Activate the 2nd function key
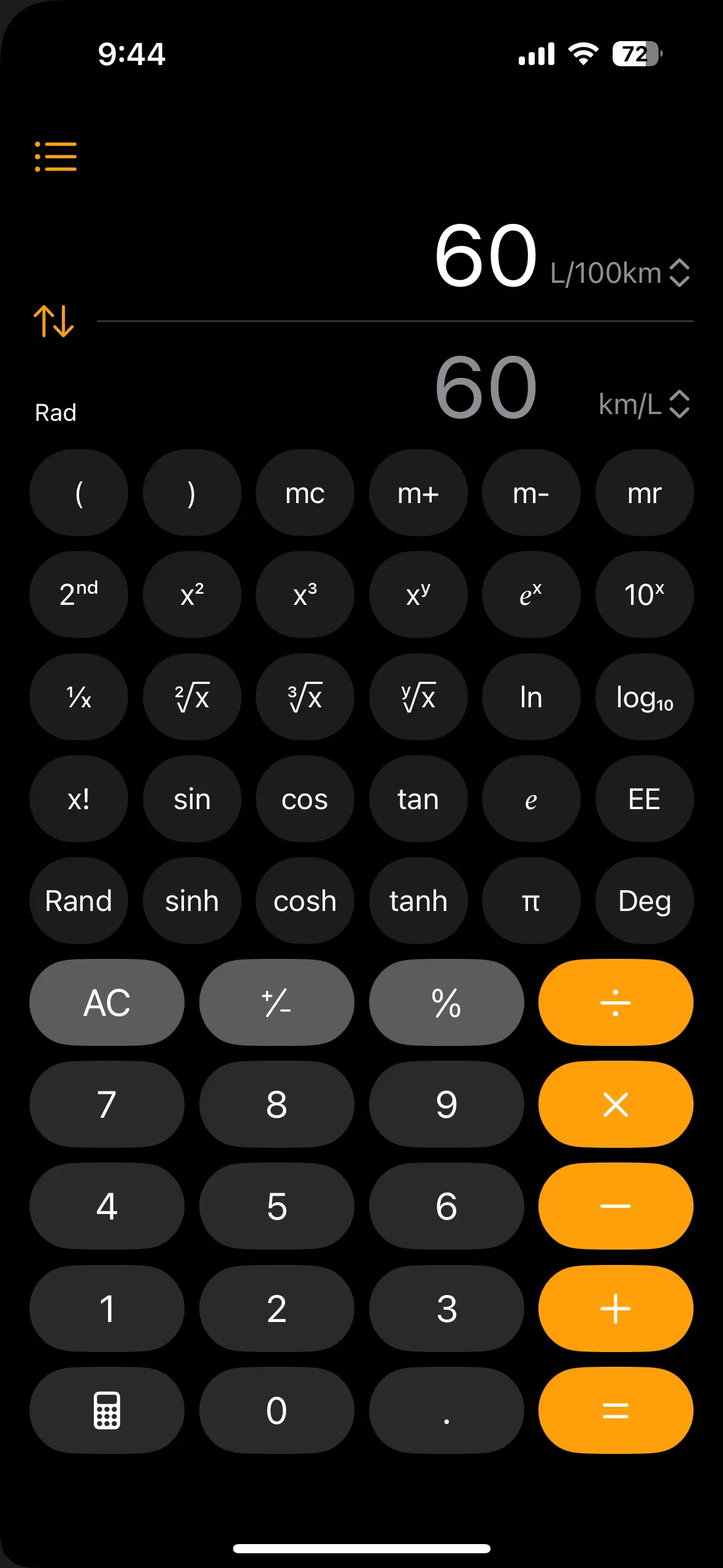The height and width of the screenshot is (1568, 723). (x=78, y=594)
